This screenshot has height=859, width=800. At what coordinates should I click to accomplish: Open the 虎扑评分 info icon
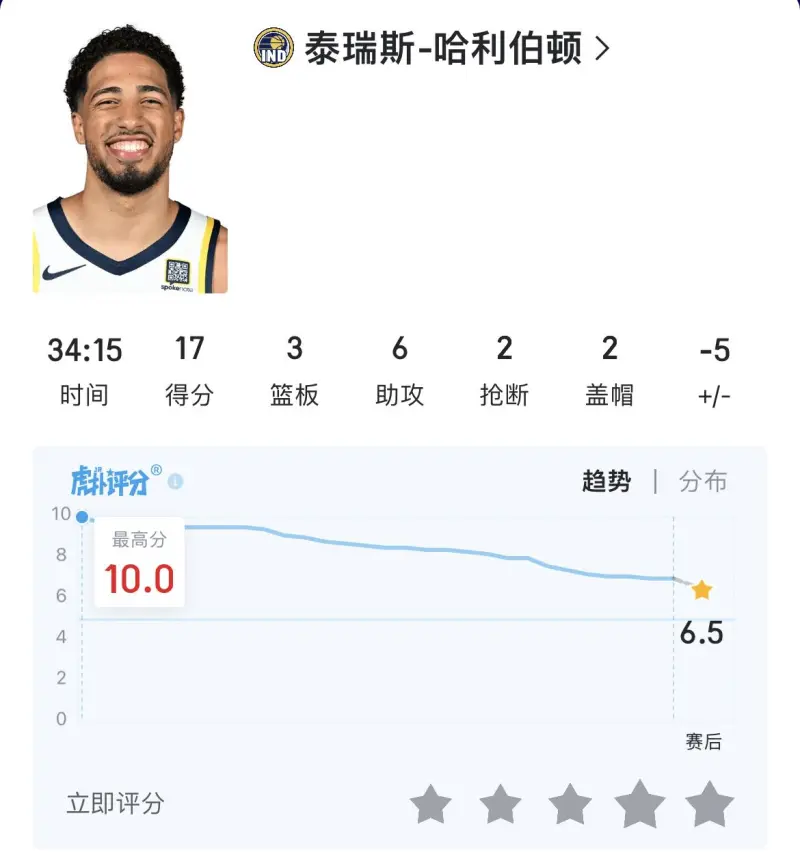[176, 482]
